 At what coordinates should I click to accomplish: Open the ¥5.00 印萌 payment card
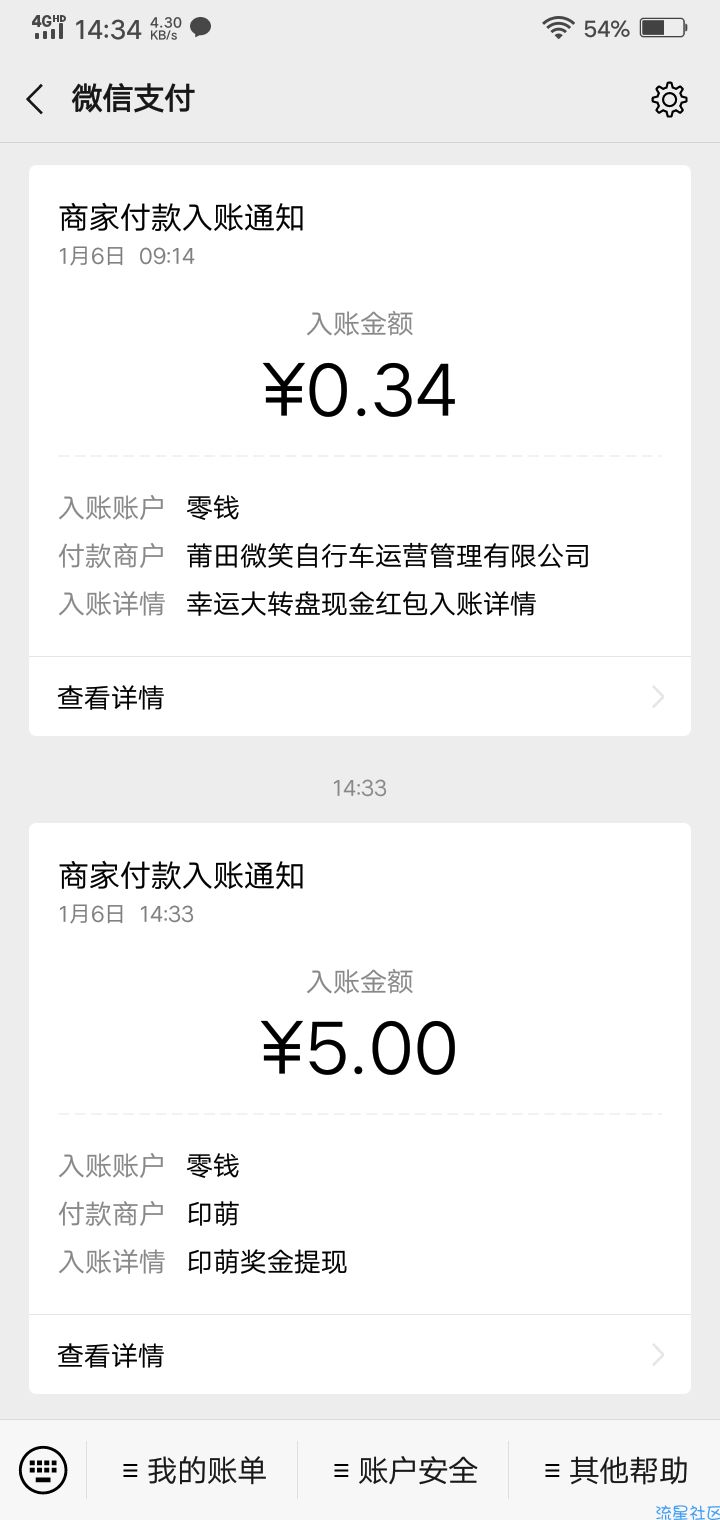pyautogui.click(x=360, y=1069)
